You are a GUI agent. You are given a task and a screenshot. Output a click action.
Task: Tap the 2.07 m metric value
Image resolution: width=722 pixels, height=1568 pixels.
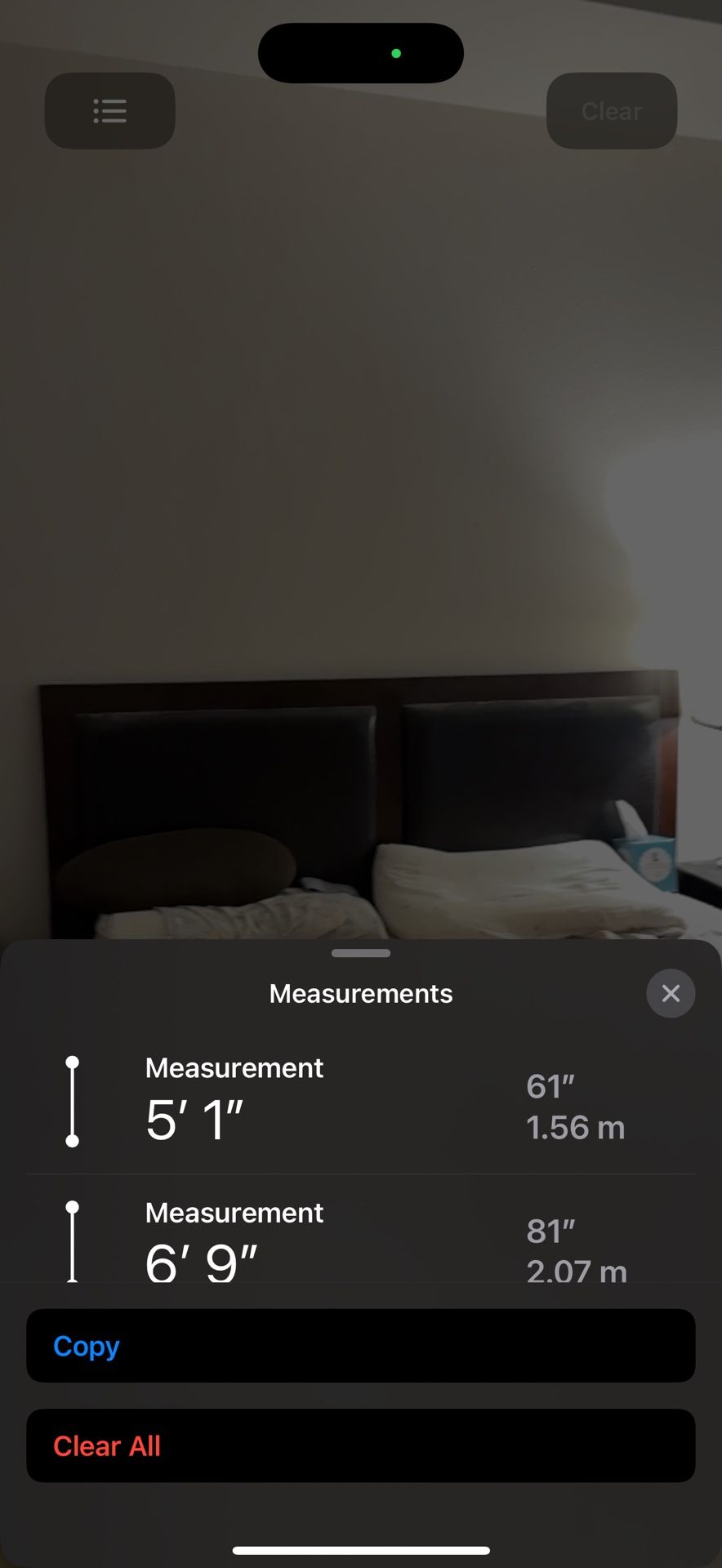coord(576,1271)
